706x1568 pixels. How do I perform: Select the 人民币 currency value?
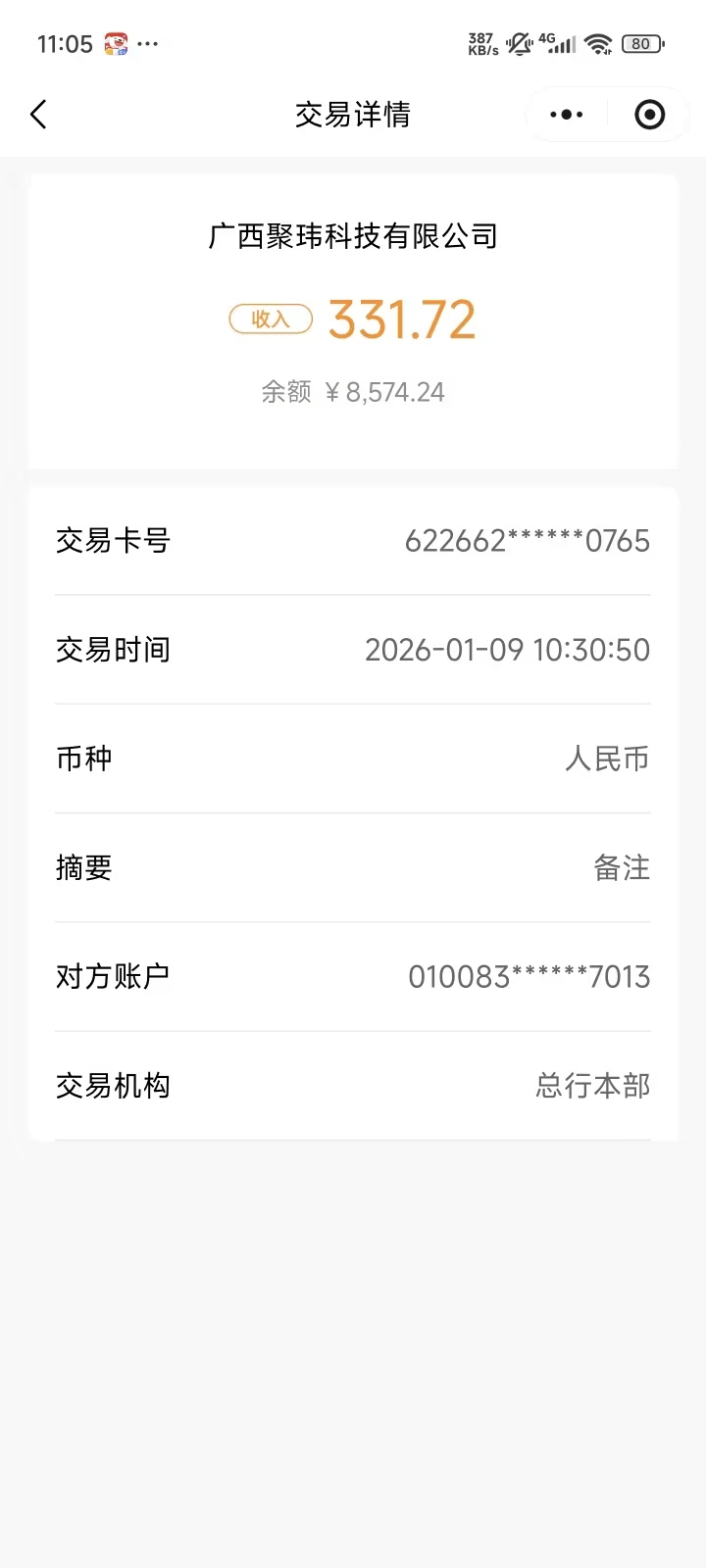click(x=606, y=759)
